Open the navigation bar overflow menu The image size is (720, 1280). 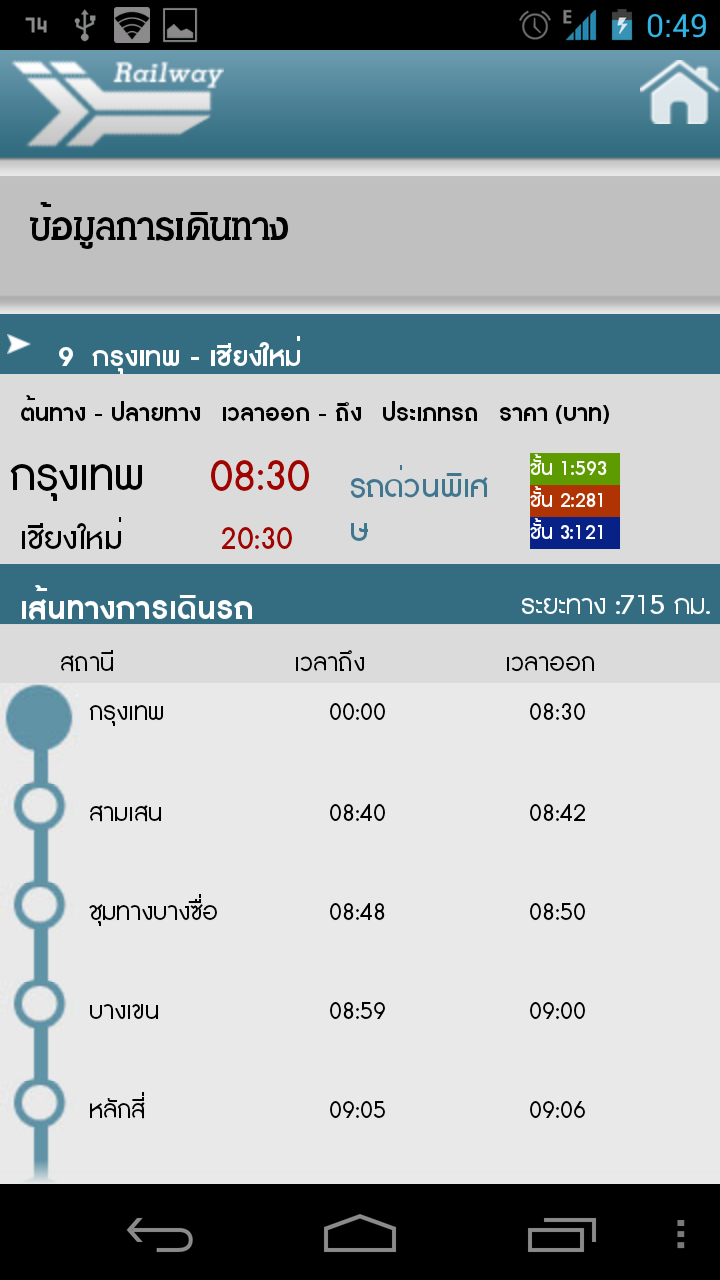(681, 1234)
